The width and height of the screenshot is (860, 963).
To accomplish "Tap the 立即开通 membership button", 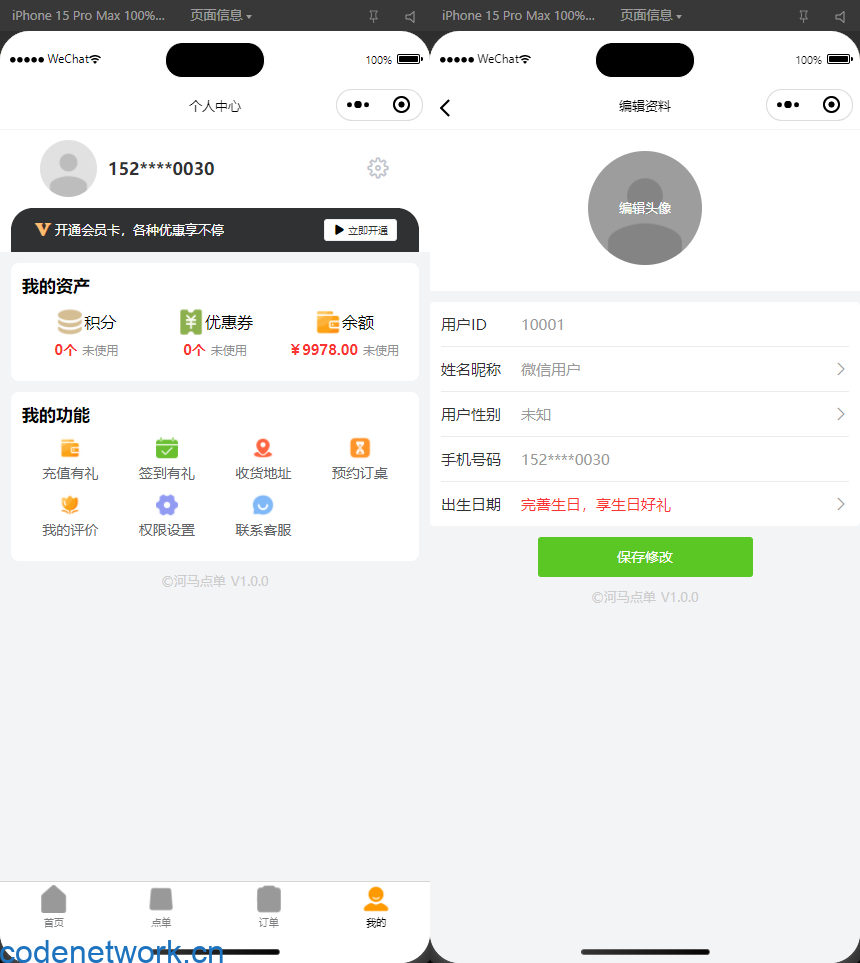I will (x=360, y=230).
